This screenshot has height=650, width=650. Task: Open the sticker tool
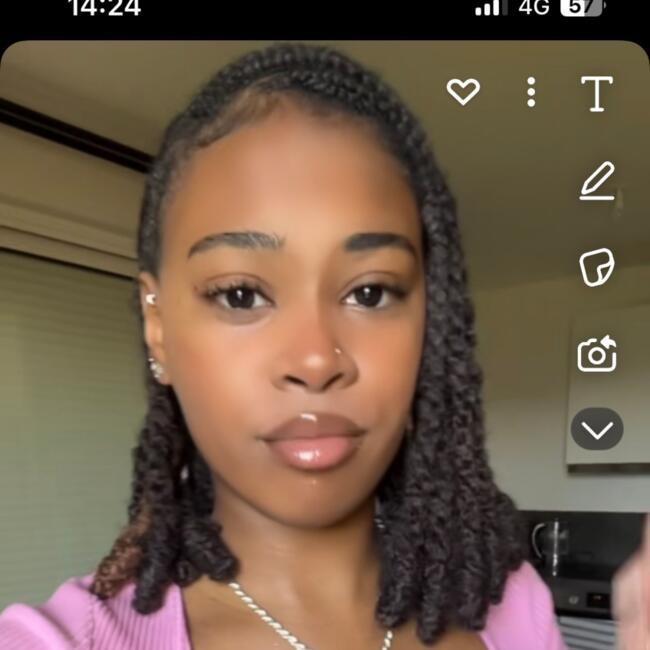pos(597,268)
